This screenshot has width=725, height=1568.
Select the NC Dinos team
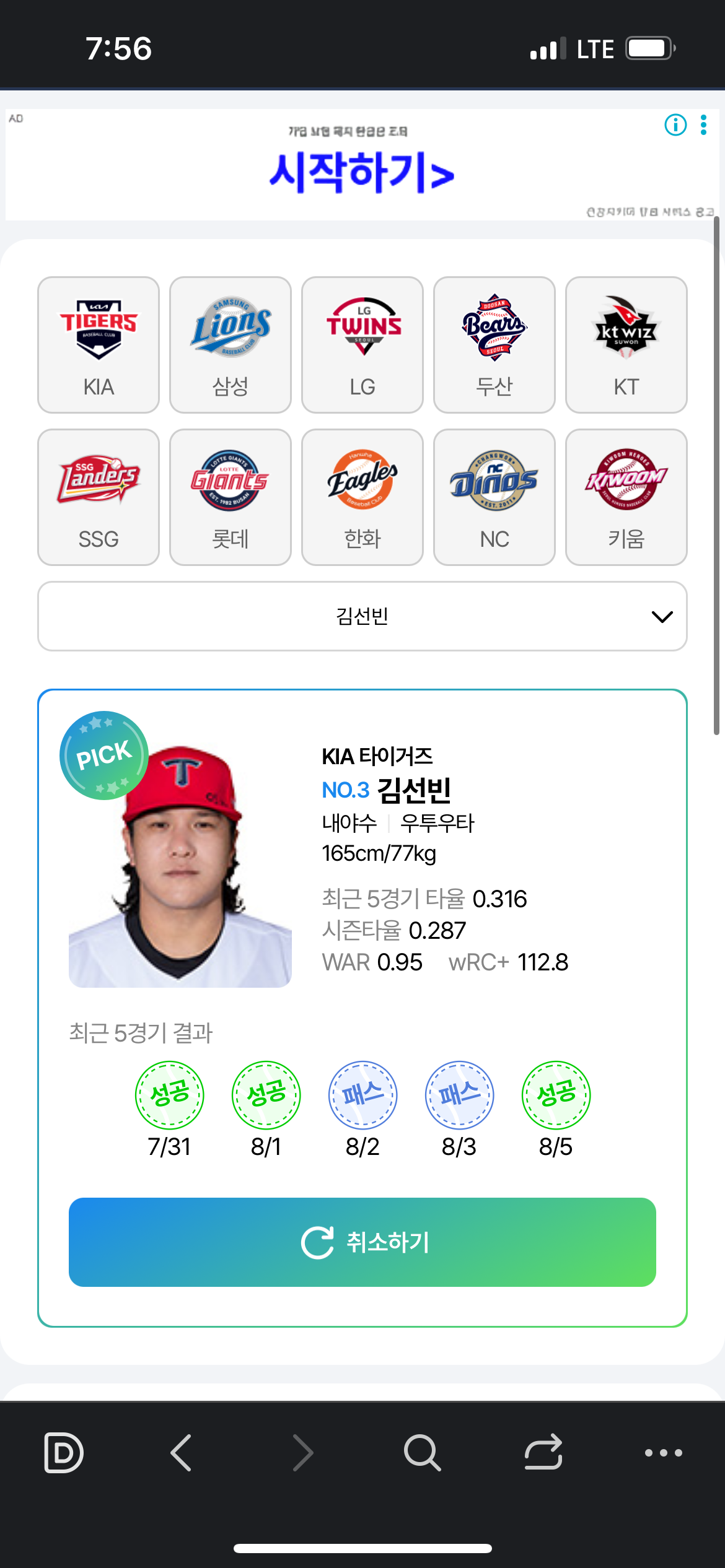494,497
